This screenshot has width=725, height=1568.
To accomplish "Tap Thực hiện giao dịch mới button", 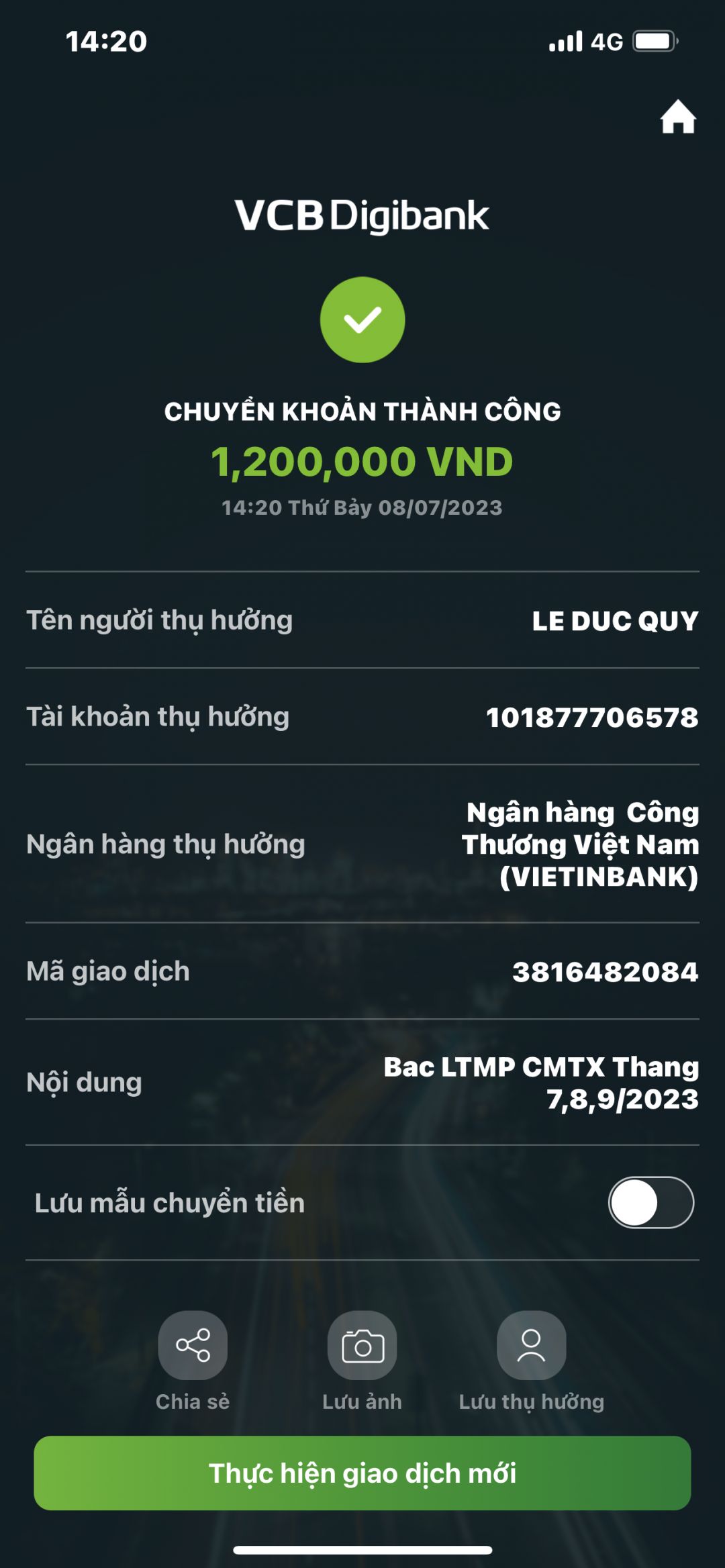I will [x=362, y=1473].
